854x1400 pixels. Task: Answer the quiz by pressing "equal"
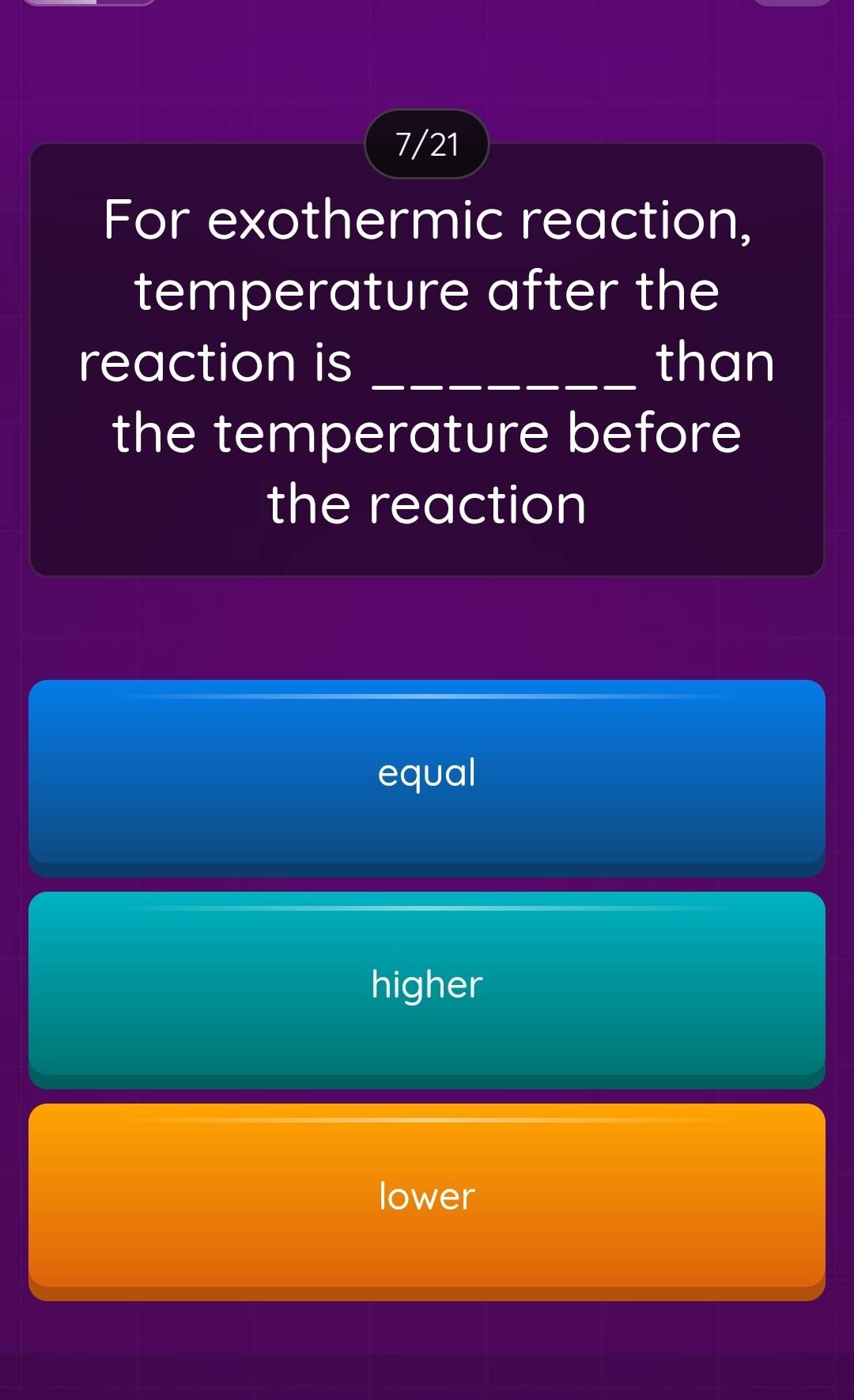click(427, 775)
